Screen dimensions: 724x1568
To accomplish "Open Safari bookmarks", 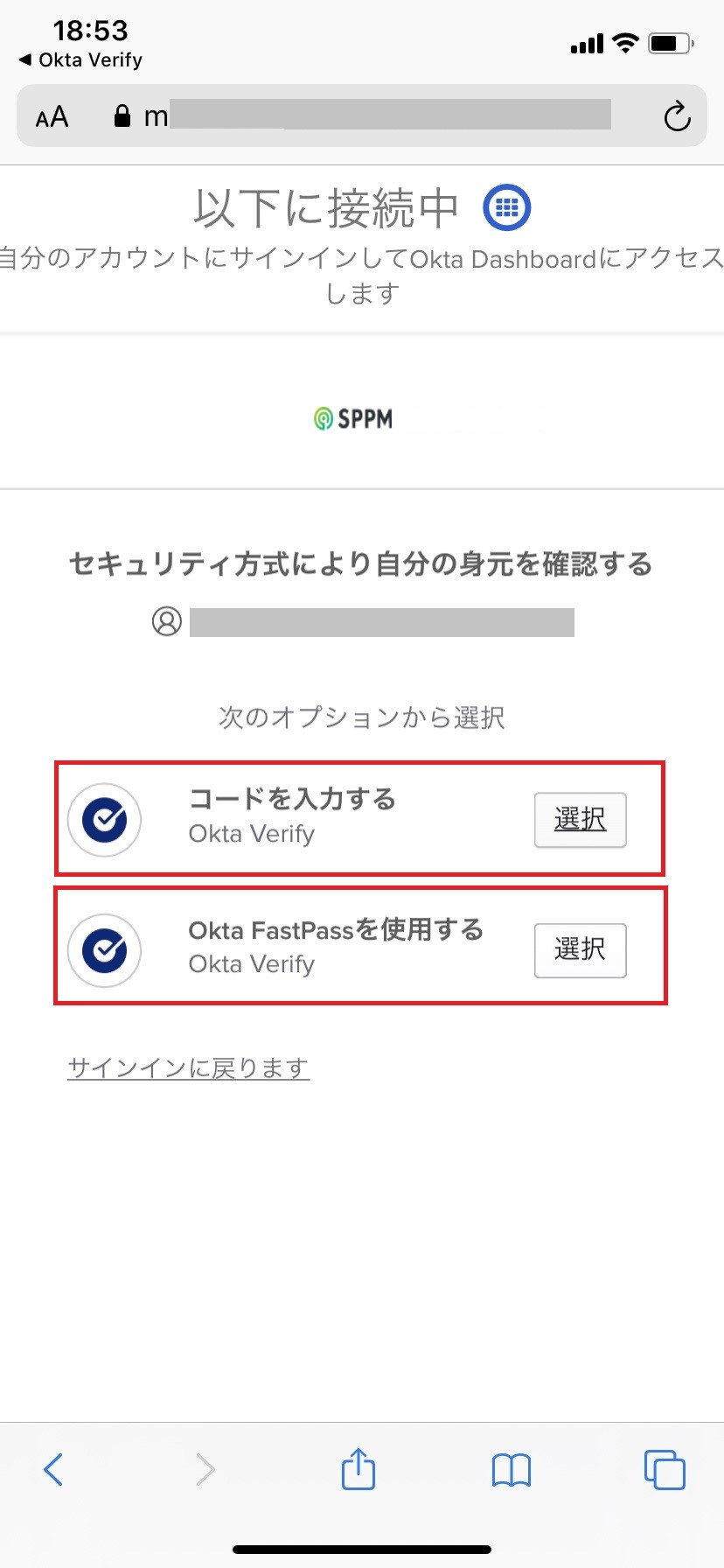I will [x=512, y=1470].
